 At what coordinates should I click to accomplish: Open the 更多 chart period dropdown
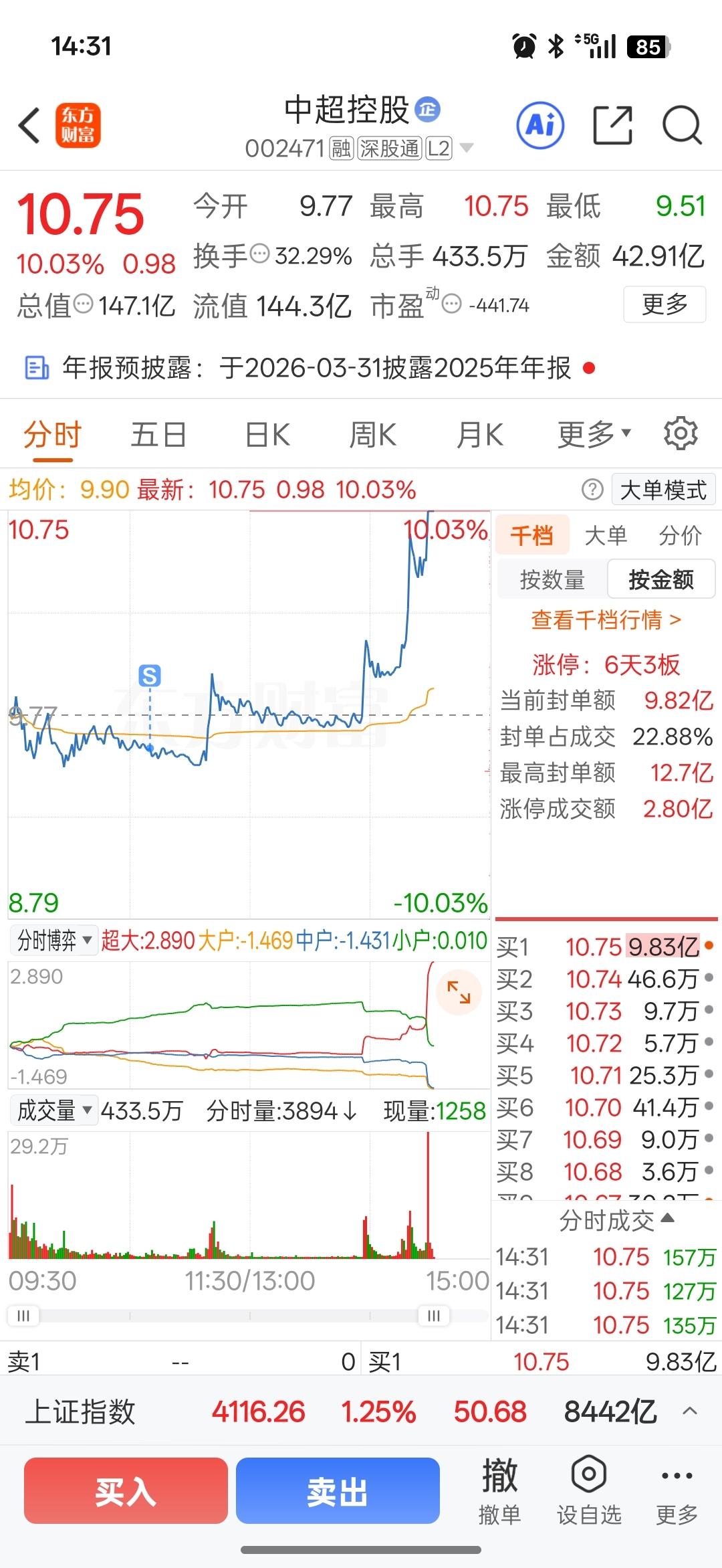594,435
